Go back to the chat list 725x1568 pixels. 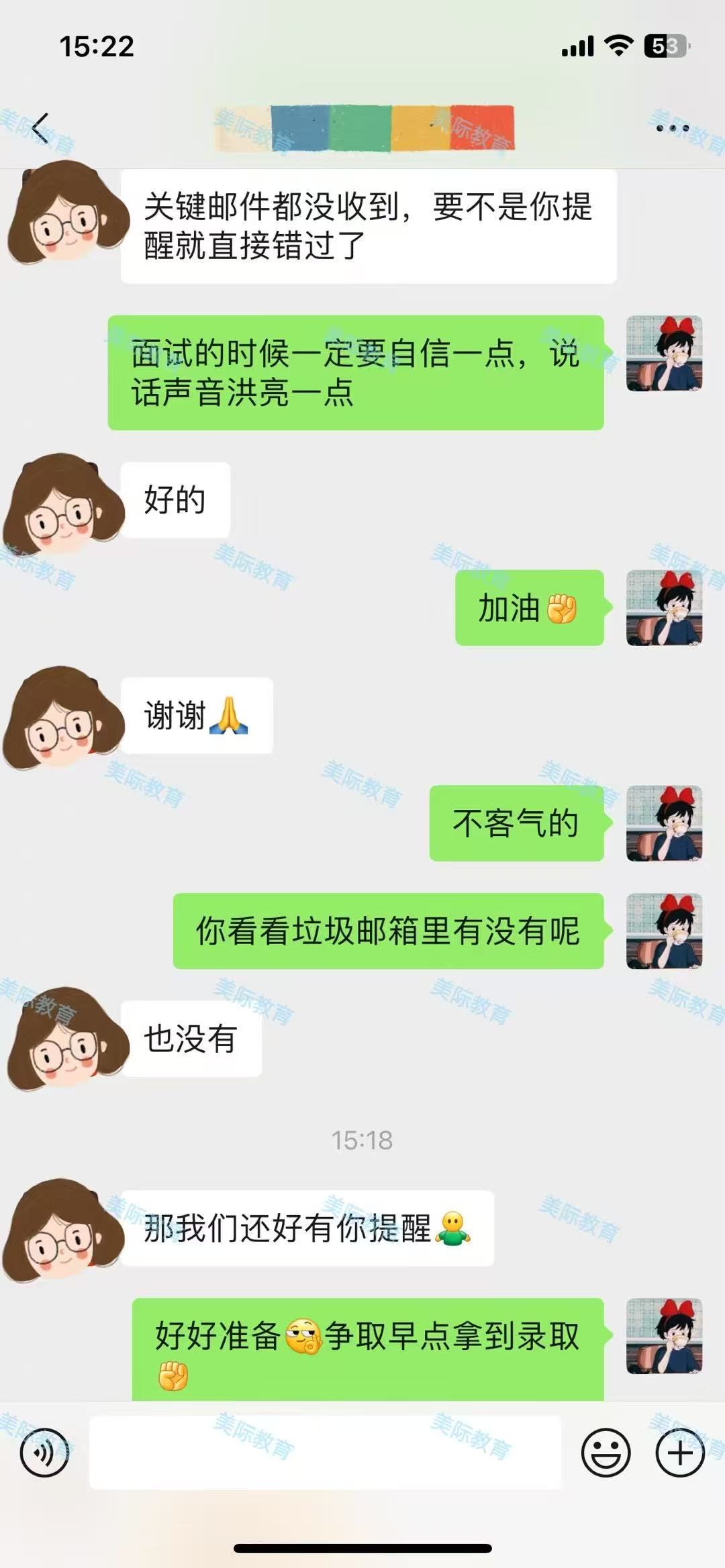pos(40,127)
